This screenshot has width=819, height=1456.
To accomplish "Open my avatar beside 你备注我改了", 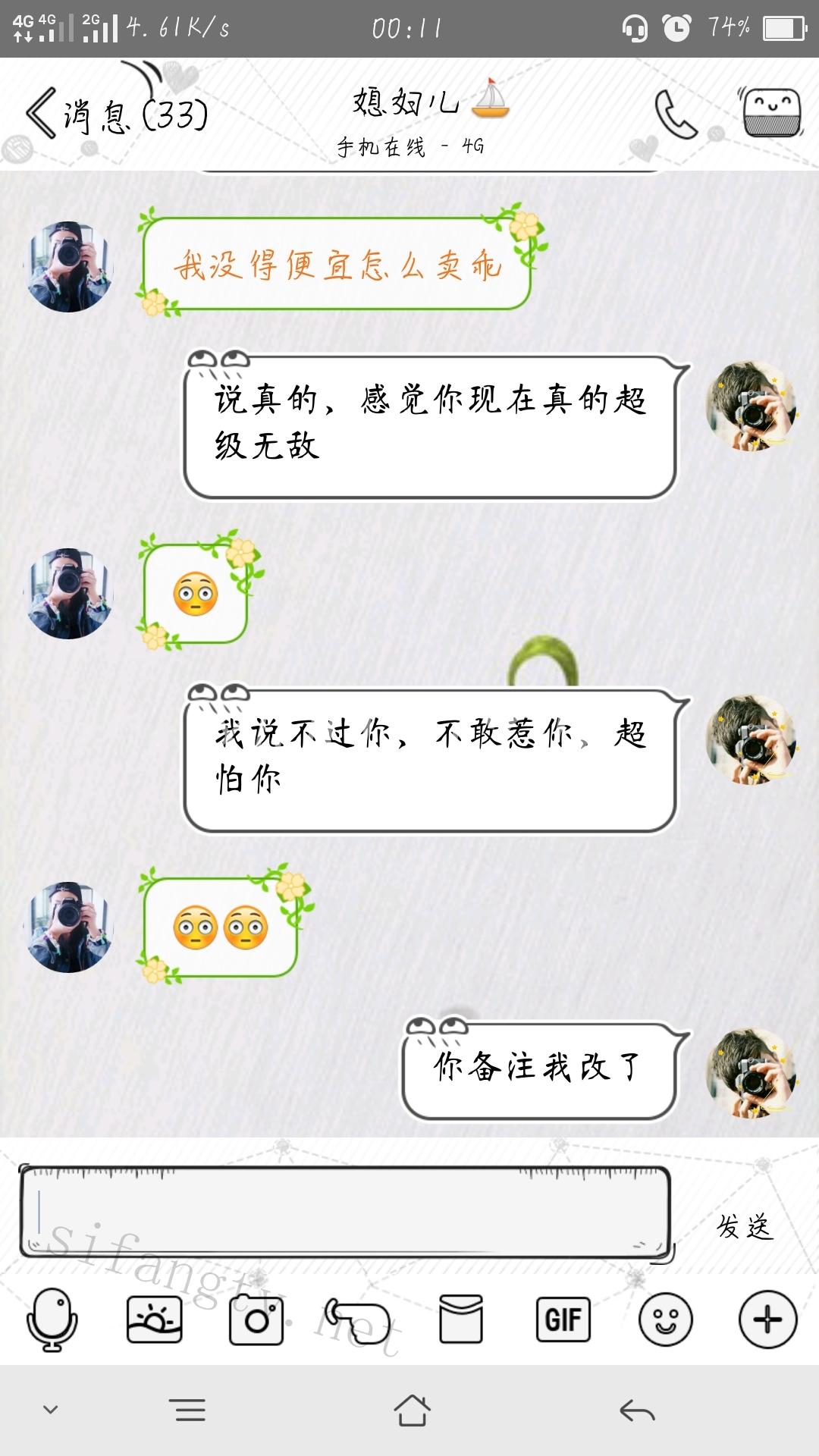I will 751,1073.
